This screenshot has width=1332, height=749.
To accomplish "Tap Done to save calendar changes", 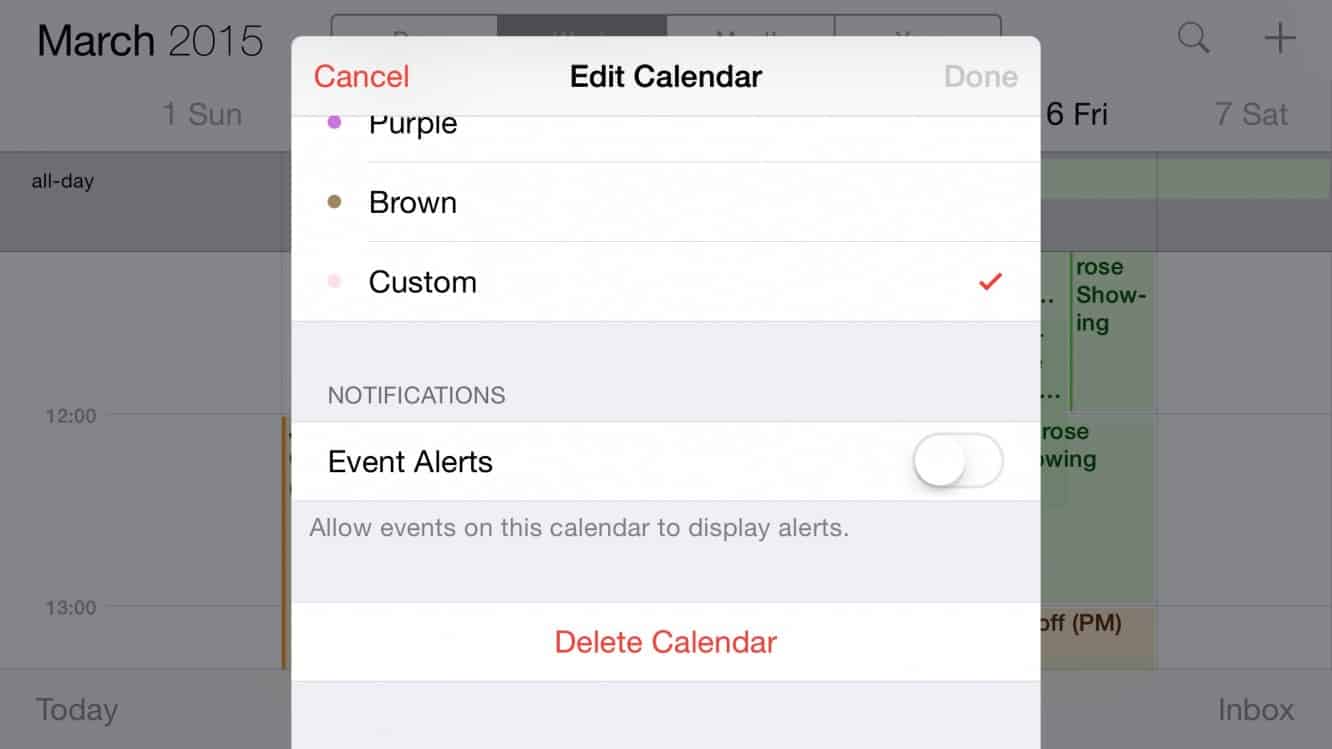I will 980,77.
